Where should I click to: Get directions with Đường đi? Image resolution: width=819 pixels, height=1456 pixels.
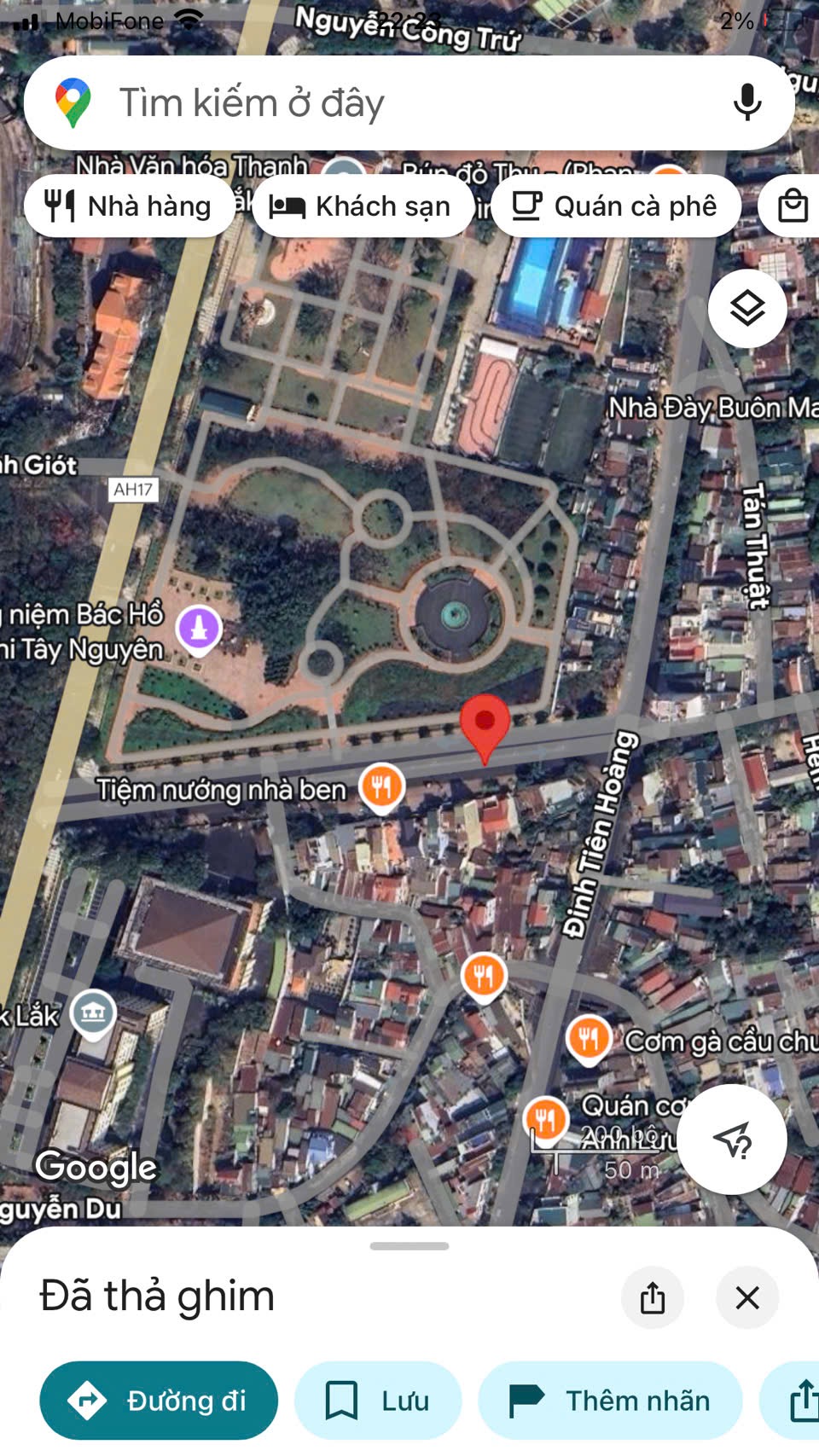159,1401
